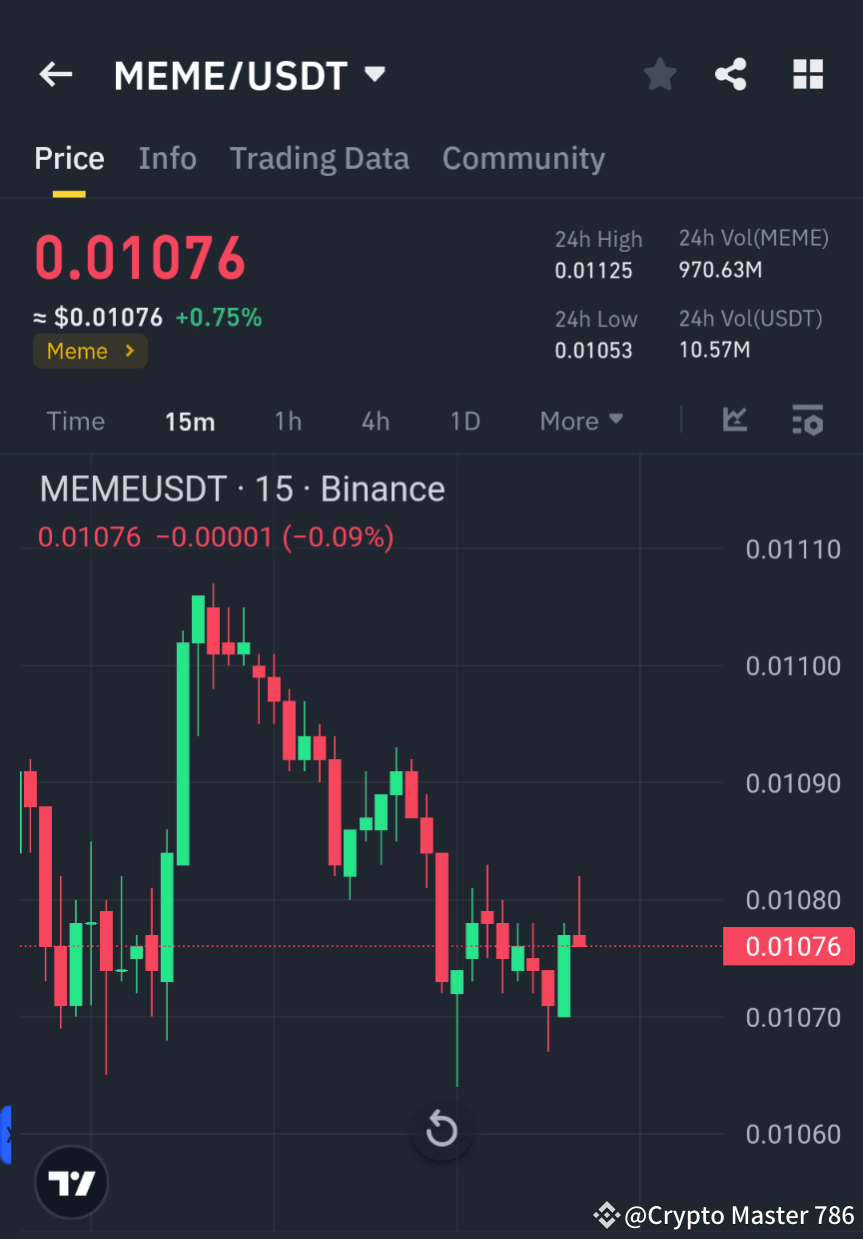Click the red 0.01076 price tag on chart

pyautogui.click(x=789, y=946)
